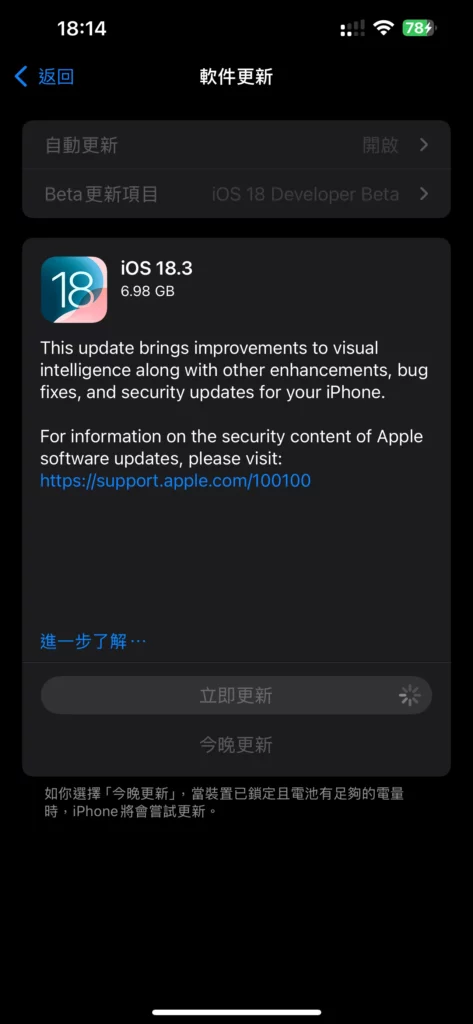Tap the 立即更新 button
Viewport: 473px width, 1024px height.
tap(236, 696)
